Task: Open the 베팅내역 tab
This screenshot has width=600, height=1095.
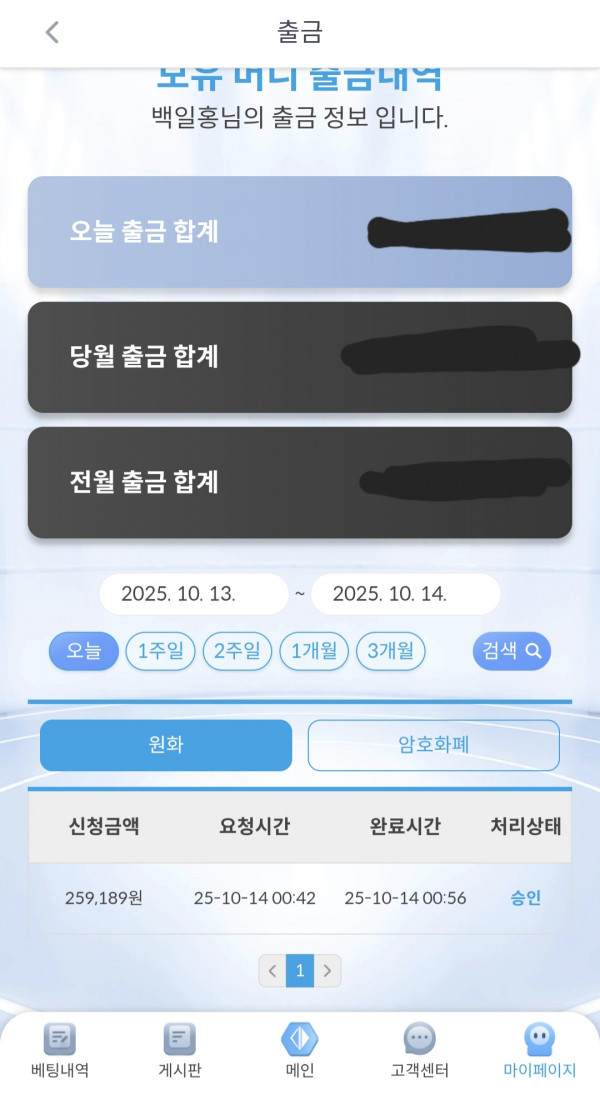Action: point(59,1051)
